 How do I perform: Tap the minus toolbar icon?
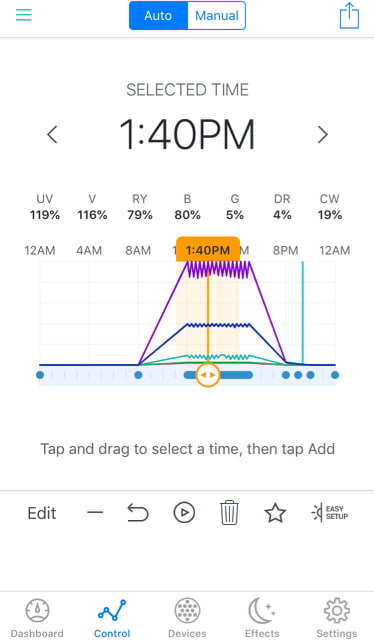click(x=95, y=513)
